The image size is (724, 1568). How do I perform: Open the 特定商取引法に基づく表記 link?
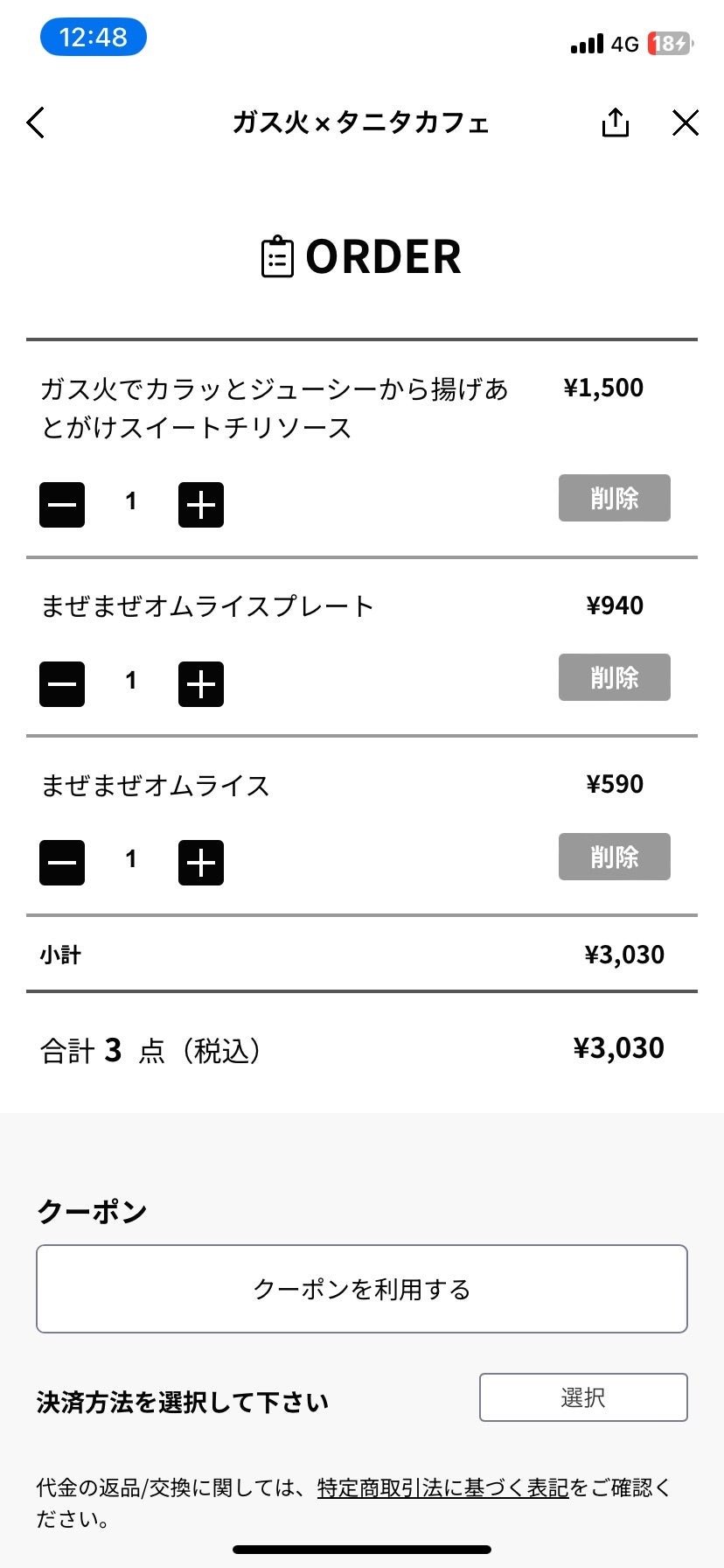[443, 1487]
